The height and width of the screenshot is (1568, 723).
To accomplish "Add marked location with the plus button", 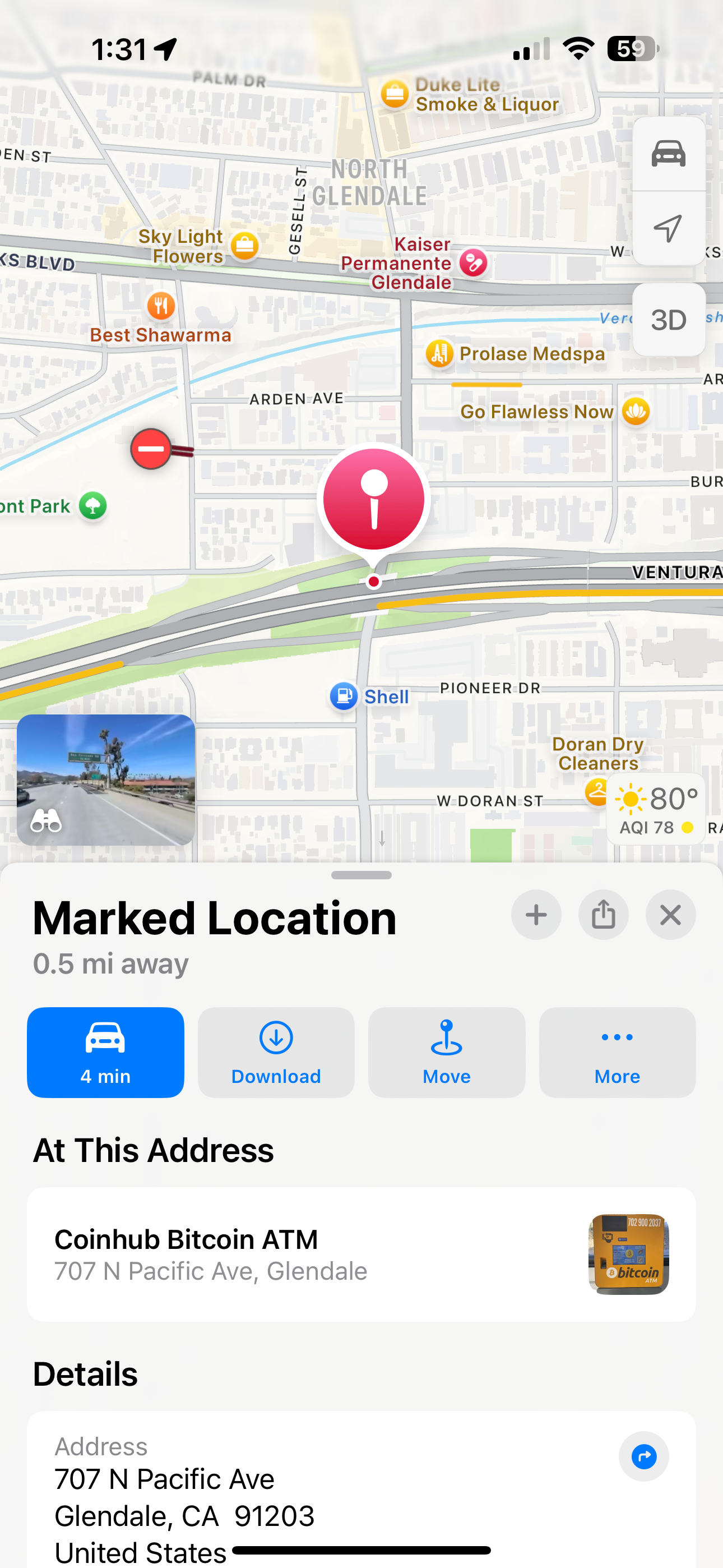I will [536, 914].
